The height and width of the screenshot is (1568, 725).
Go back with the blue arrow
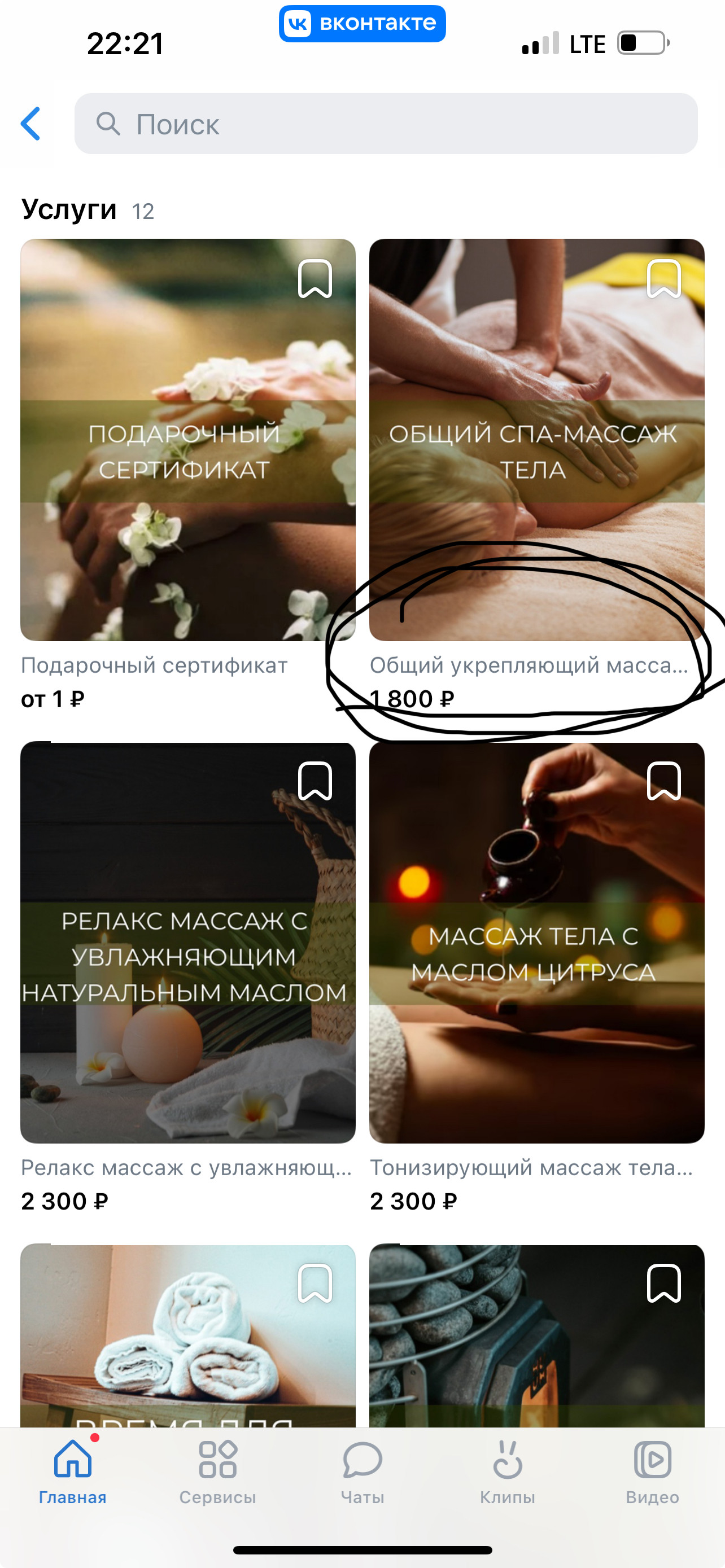[x=30, y=124]
